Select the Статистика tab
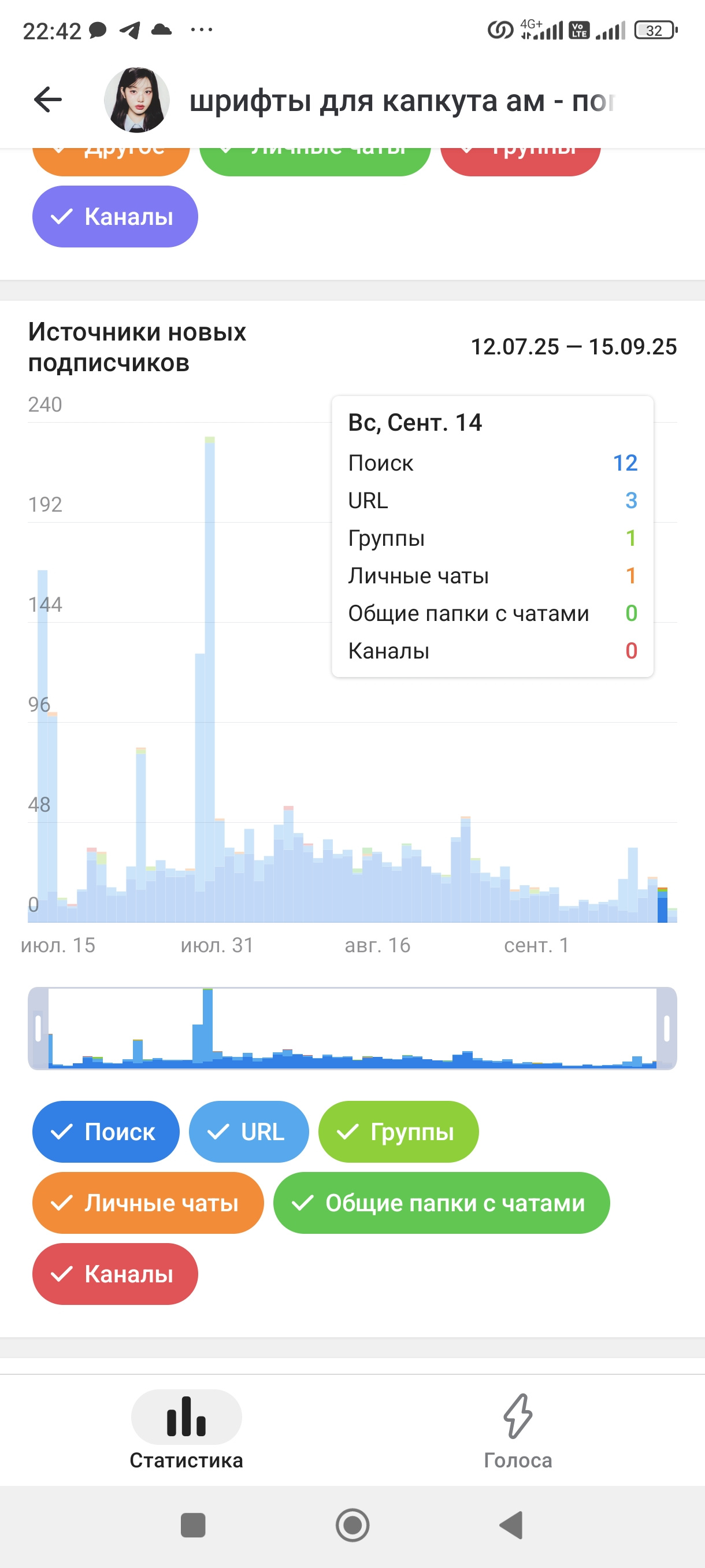The width and height of the screenshot is (705, 1568). pyautogui.click(x=186, y=1432)
